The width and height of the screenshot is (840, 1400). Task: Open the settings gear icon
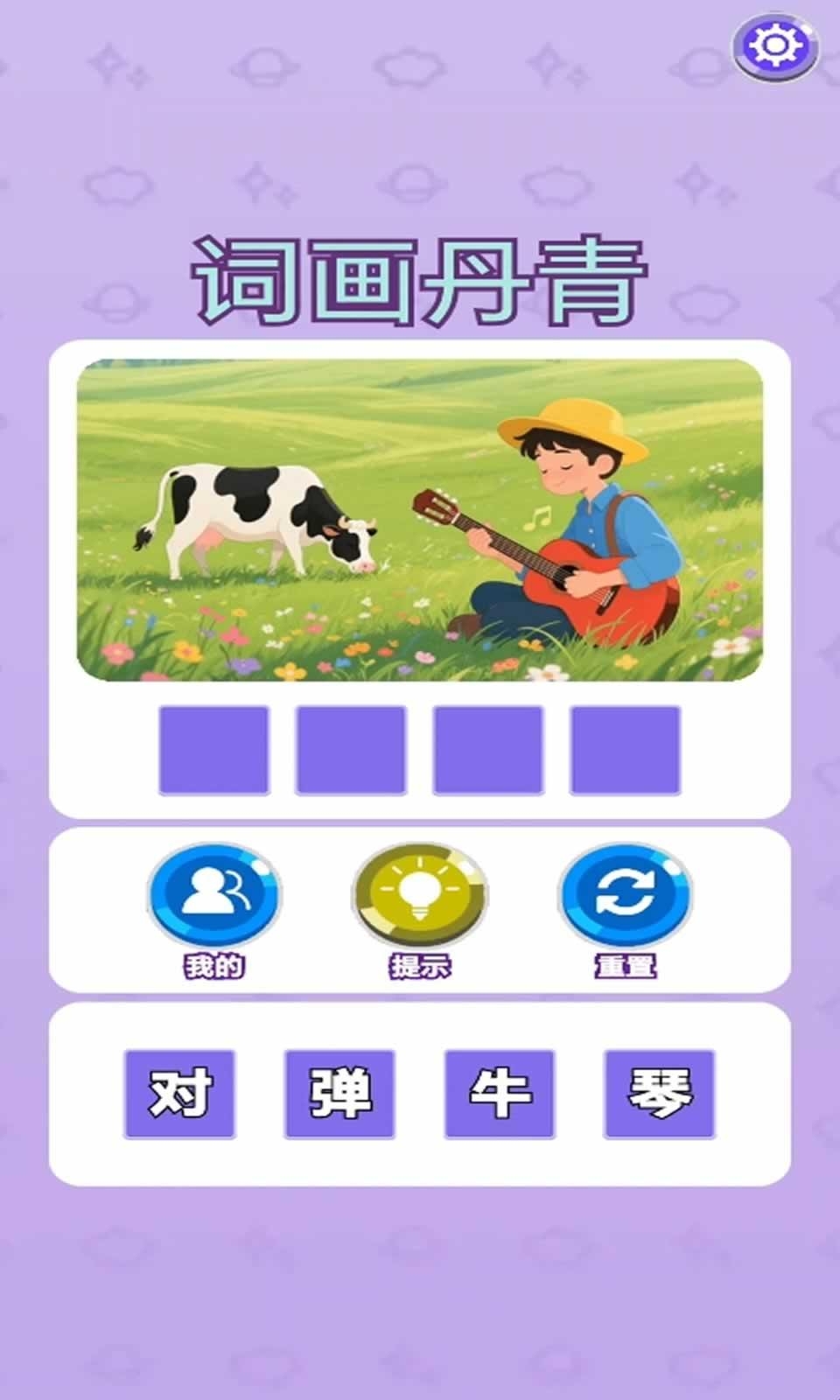point(775,45)
